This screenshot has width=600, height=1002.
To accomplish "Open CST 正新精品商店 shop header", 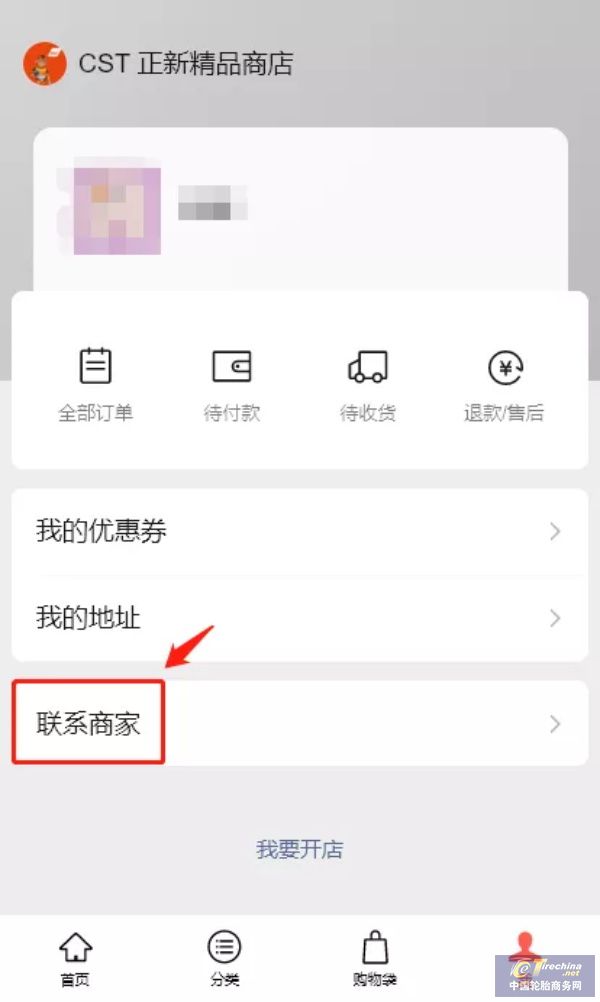I will click(160, 64).
